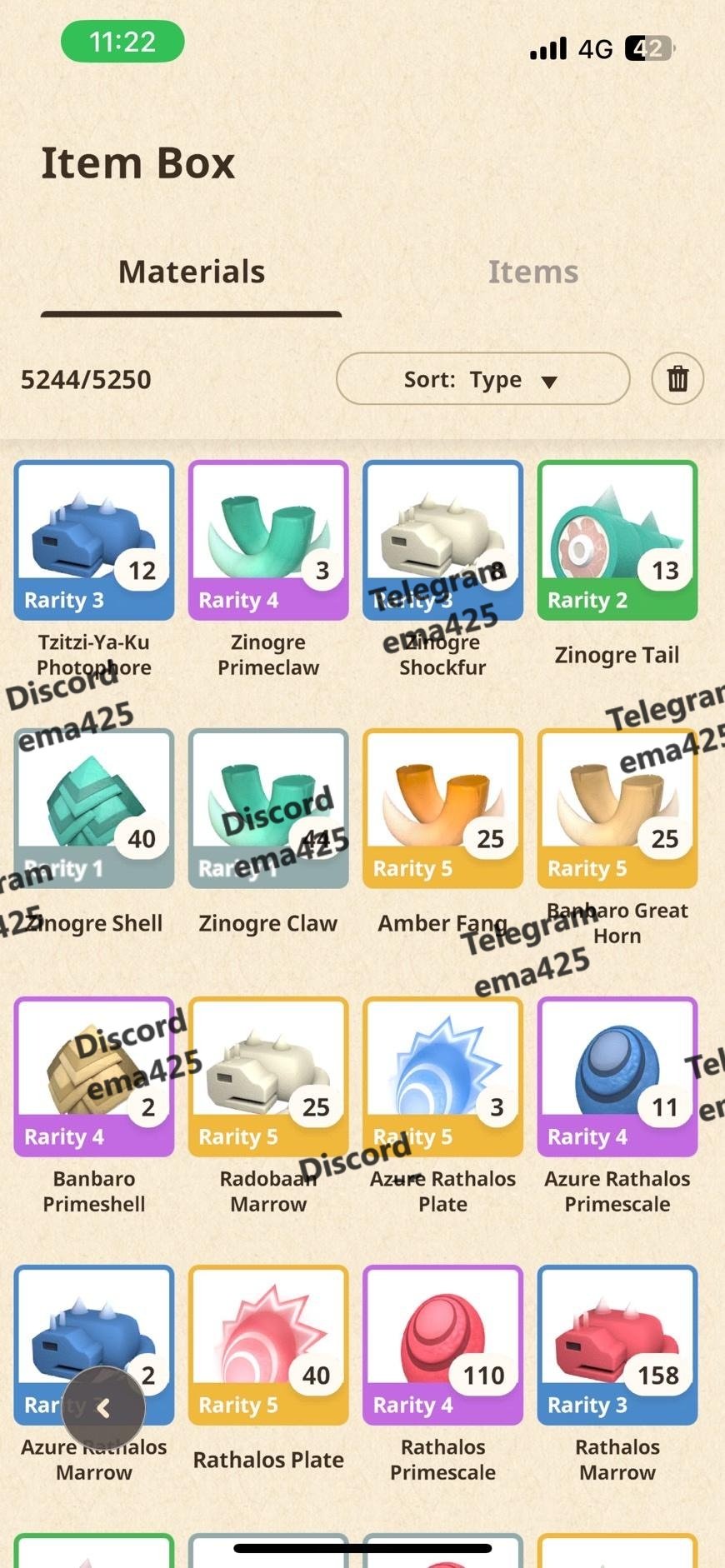Viewport: 725px width, 1568px height.
Task: Expand the Sort: Type dropdown
Action: [482, 379]
